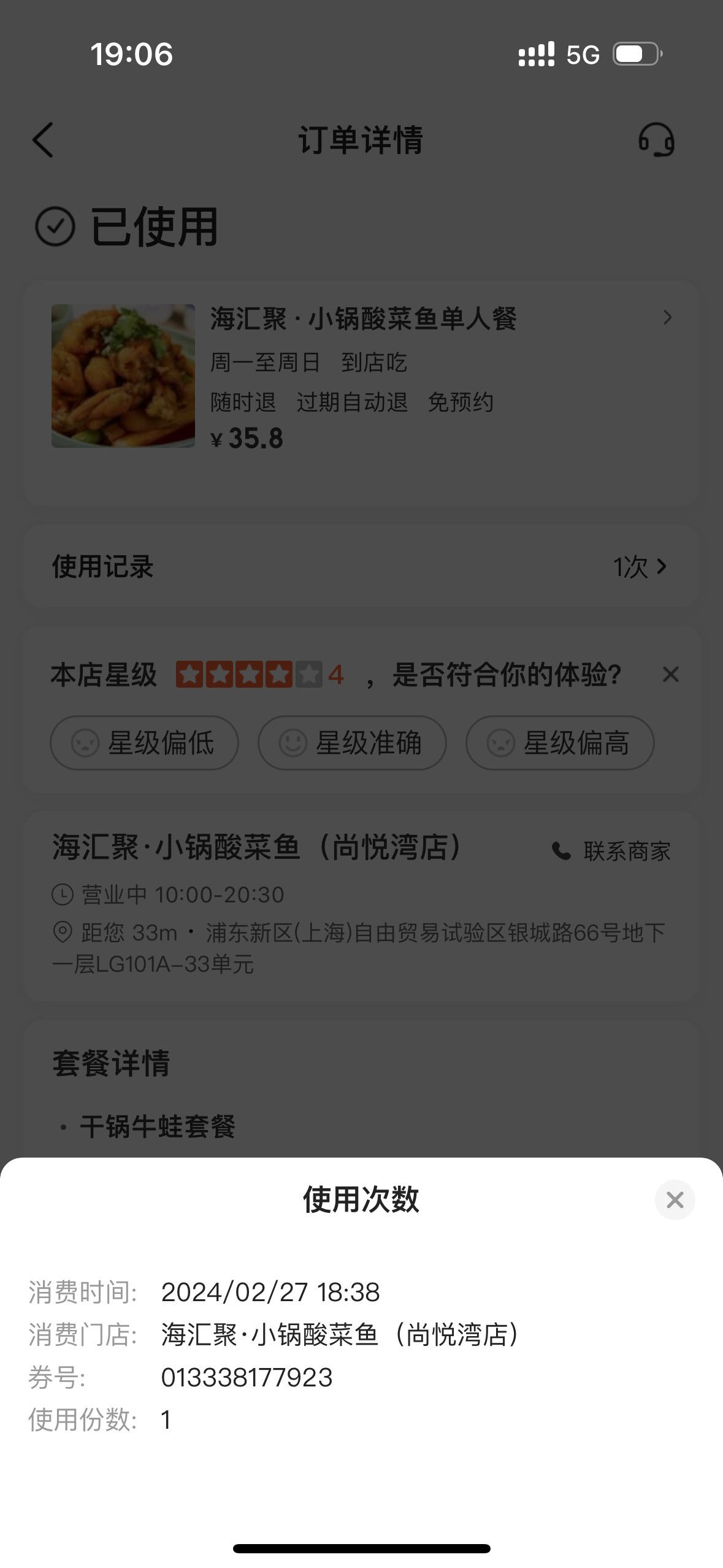The image size is (723, 1568).
Task: Open customer service headset icon
Action: coord(656,140)
